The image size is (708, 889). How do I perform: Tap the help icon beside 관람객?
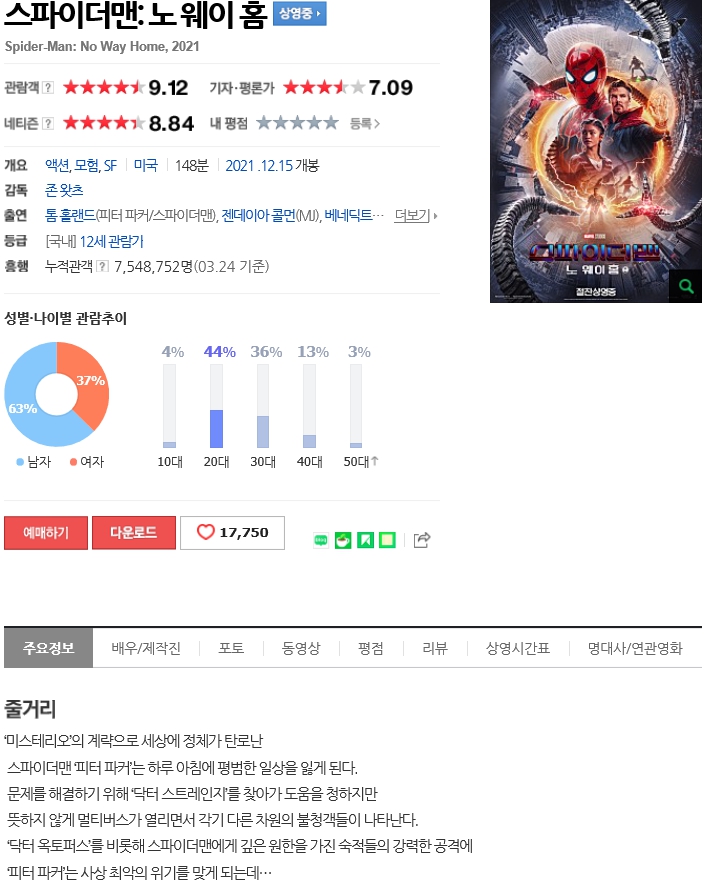47,88
